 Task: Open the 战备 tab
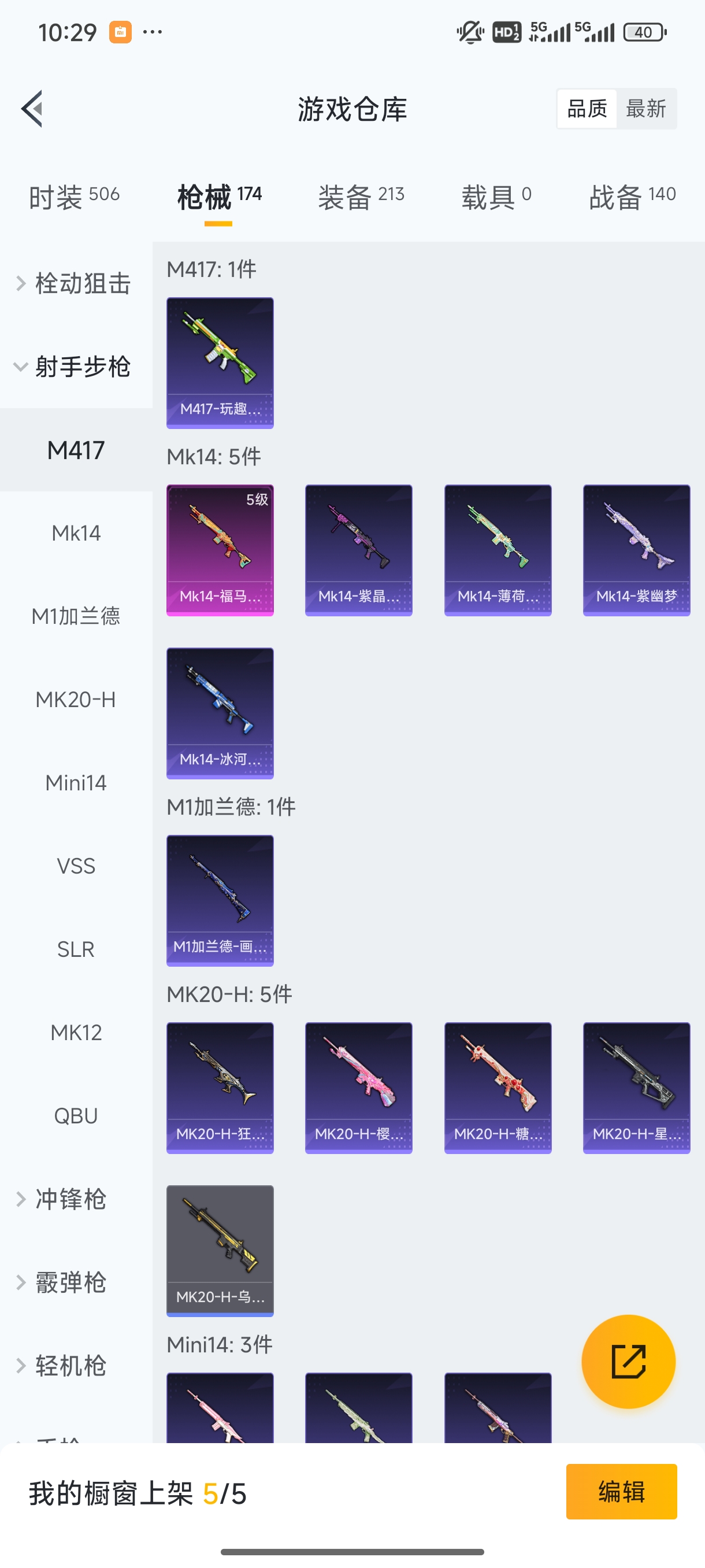tap(632, 197)
